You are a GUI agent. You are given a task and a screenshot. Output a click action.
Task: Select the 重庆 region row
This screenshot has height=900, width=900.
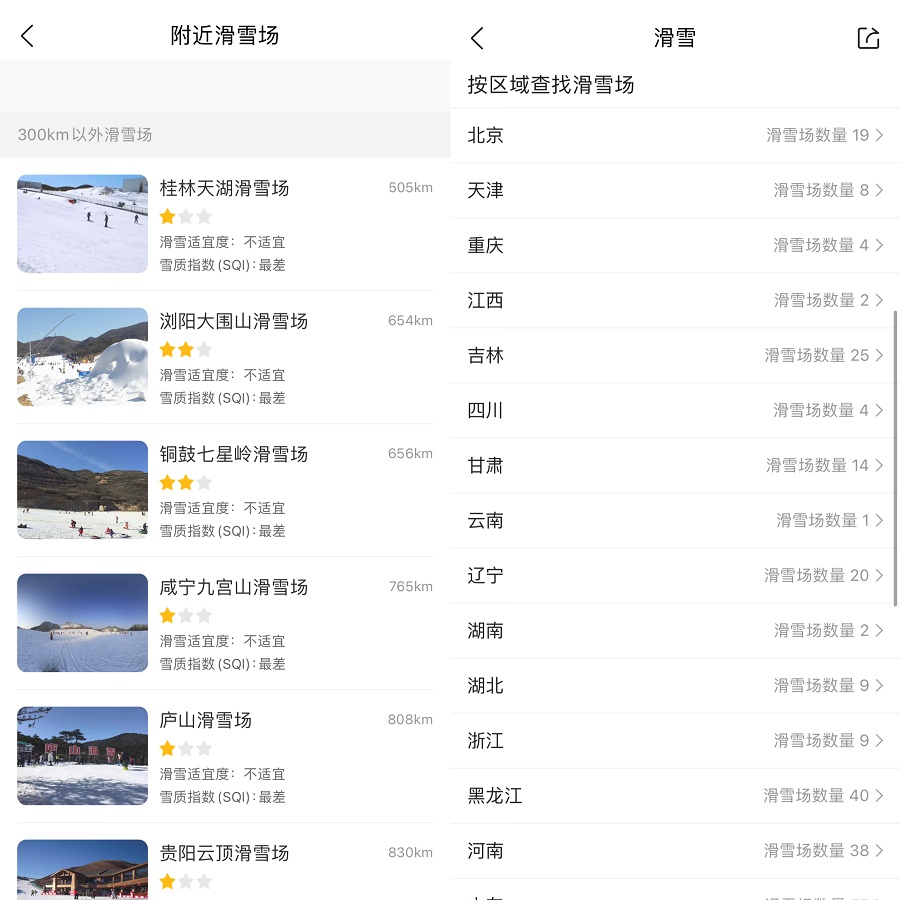click(675, 245)
